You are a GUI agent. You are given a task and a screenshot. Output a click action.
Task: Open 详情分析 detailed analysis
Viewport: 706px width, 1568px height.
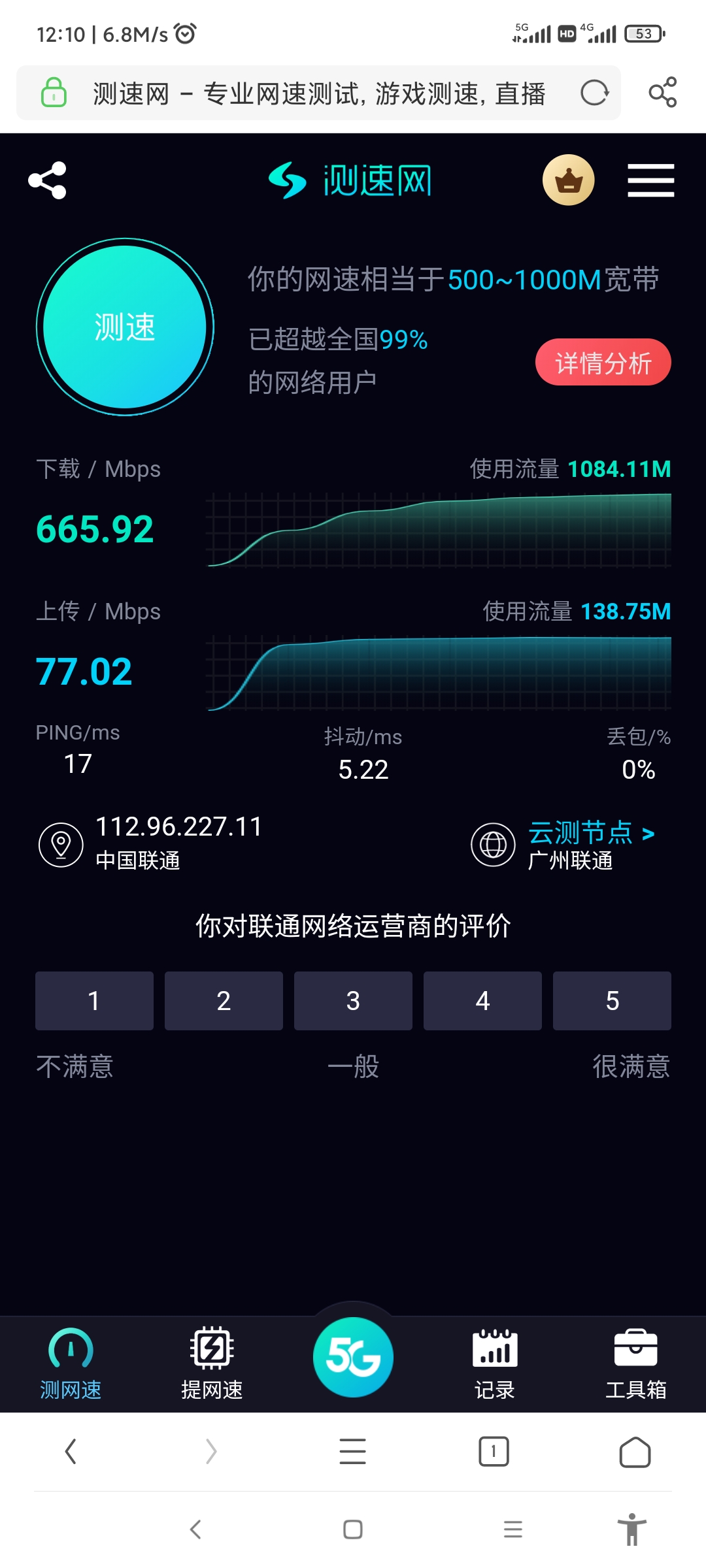click(x=603, y=363)
